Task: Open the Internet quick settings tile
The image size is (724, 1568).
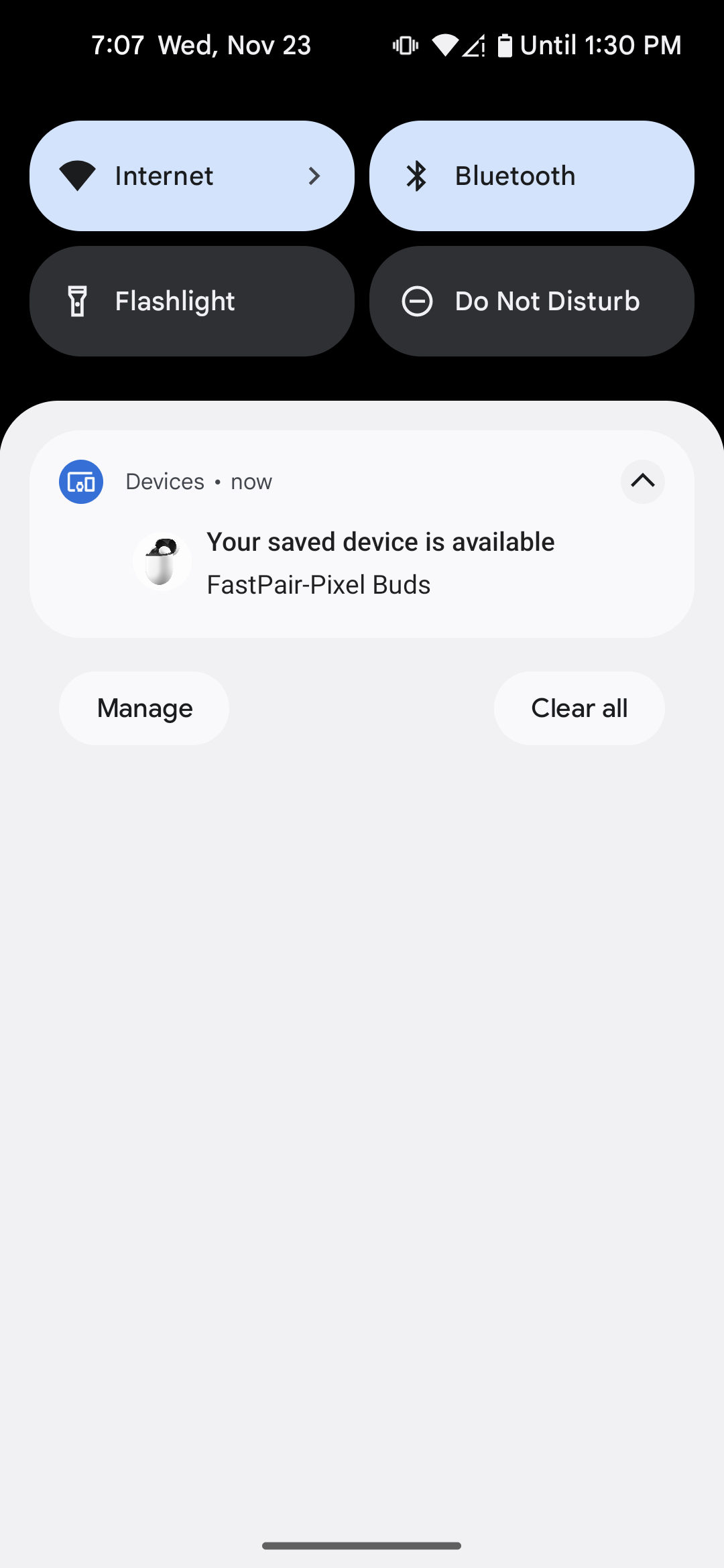Action: (192, 176)
